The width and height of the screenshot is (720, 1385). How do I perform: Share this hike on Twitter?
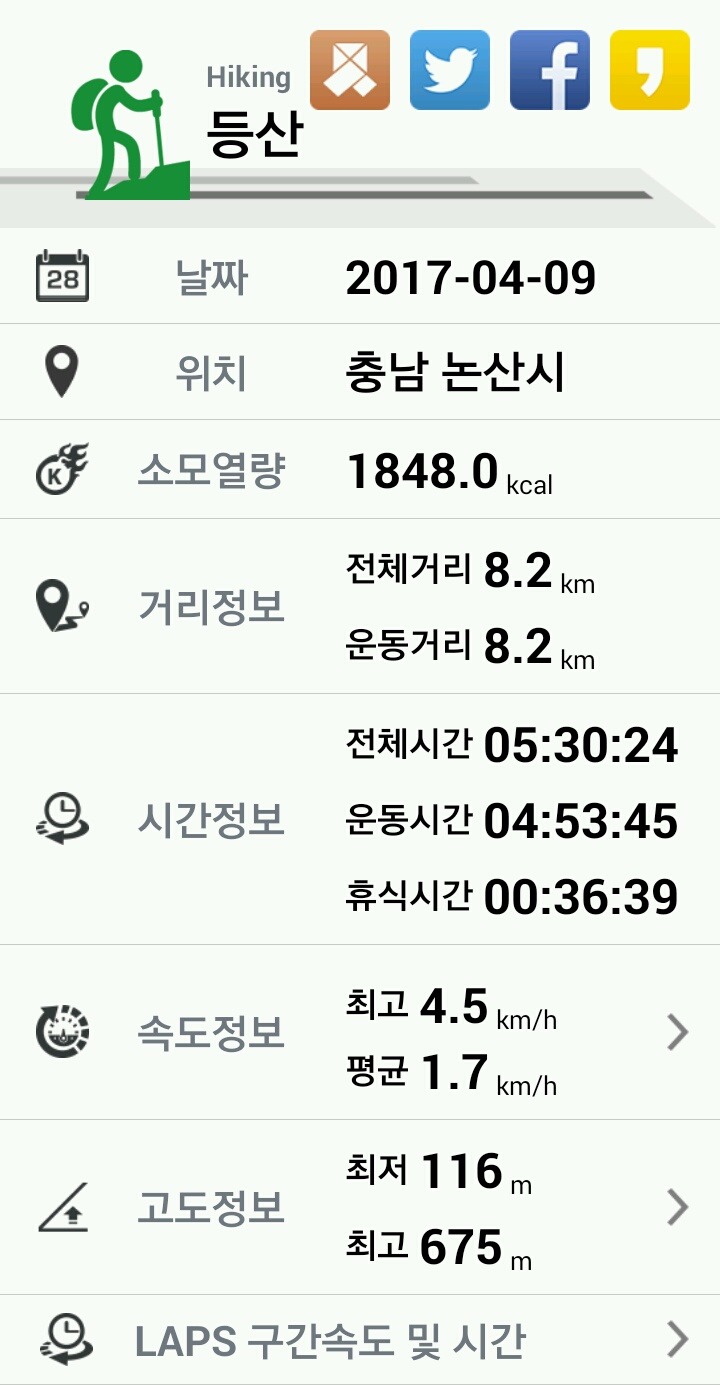[449, 70]
